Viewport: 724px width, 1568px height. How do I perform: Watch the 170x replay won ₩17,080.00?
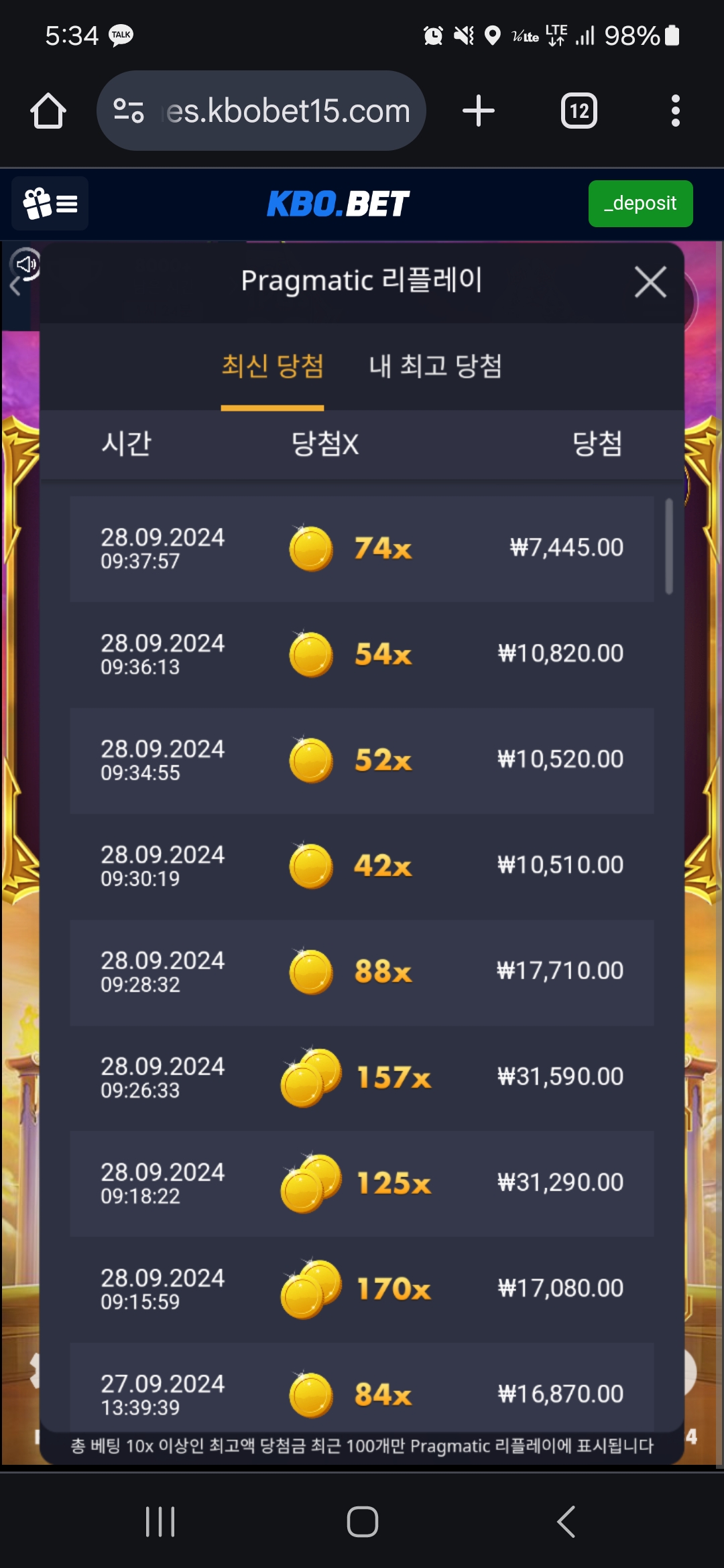click(362, 1290)
